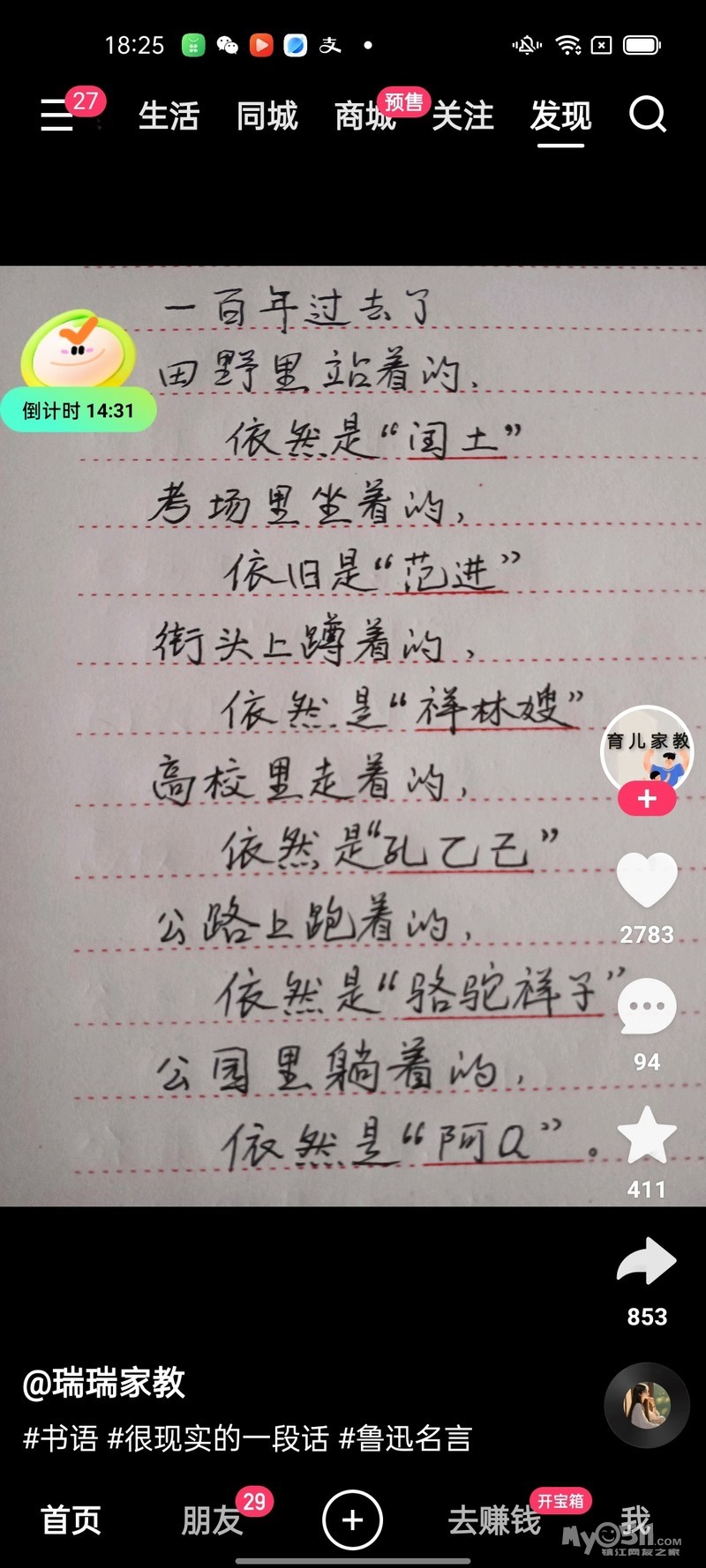Share this video via the arrow
The image size is (706, 1568).
pos(647,1262)
